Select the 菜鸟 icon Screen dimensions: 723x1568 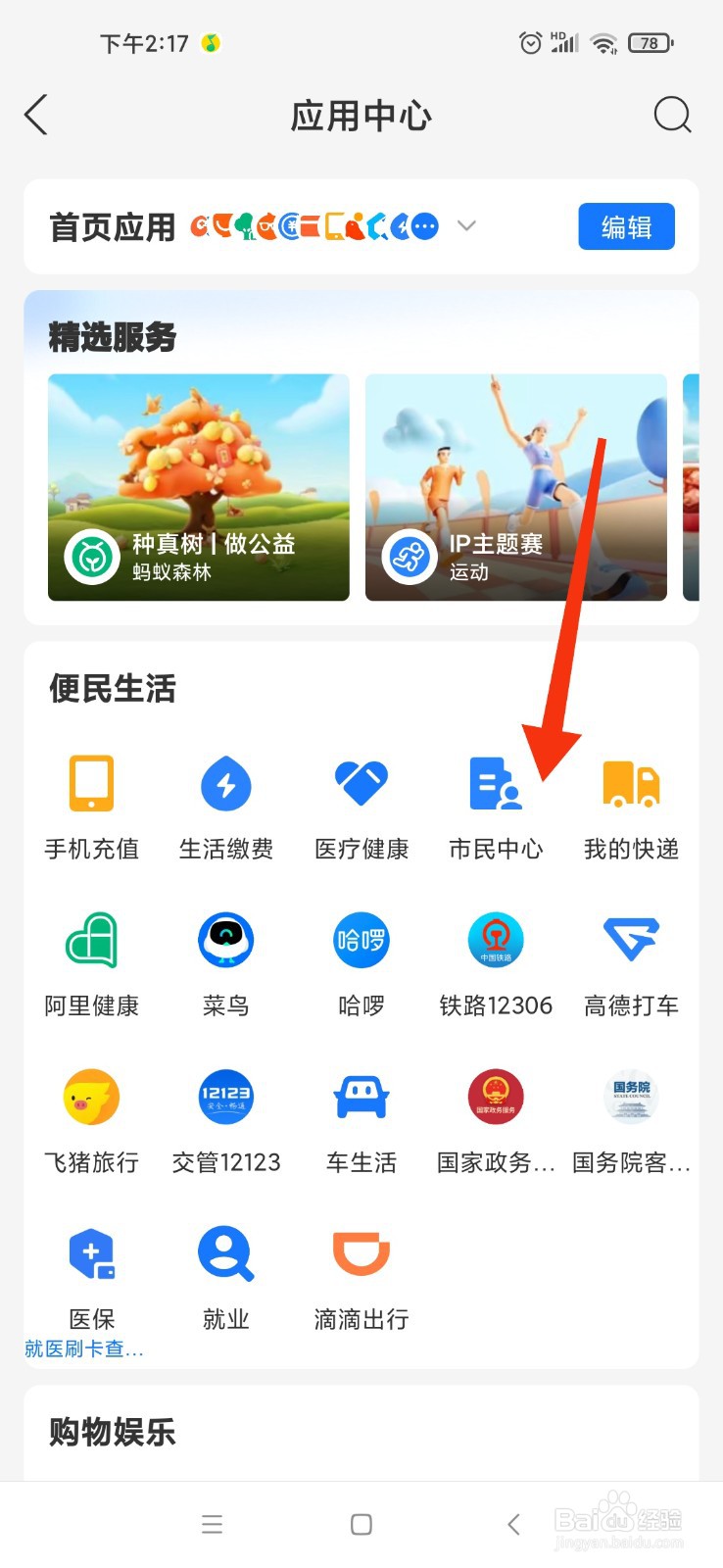[x=225, y=960]
